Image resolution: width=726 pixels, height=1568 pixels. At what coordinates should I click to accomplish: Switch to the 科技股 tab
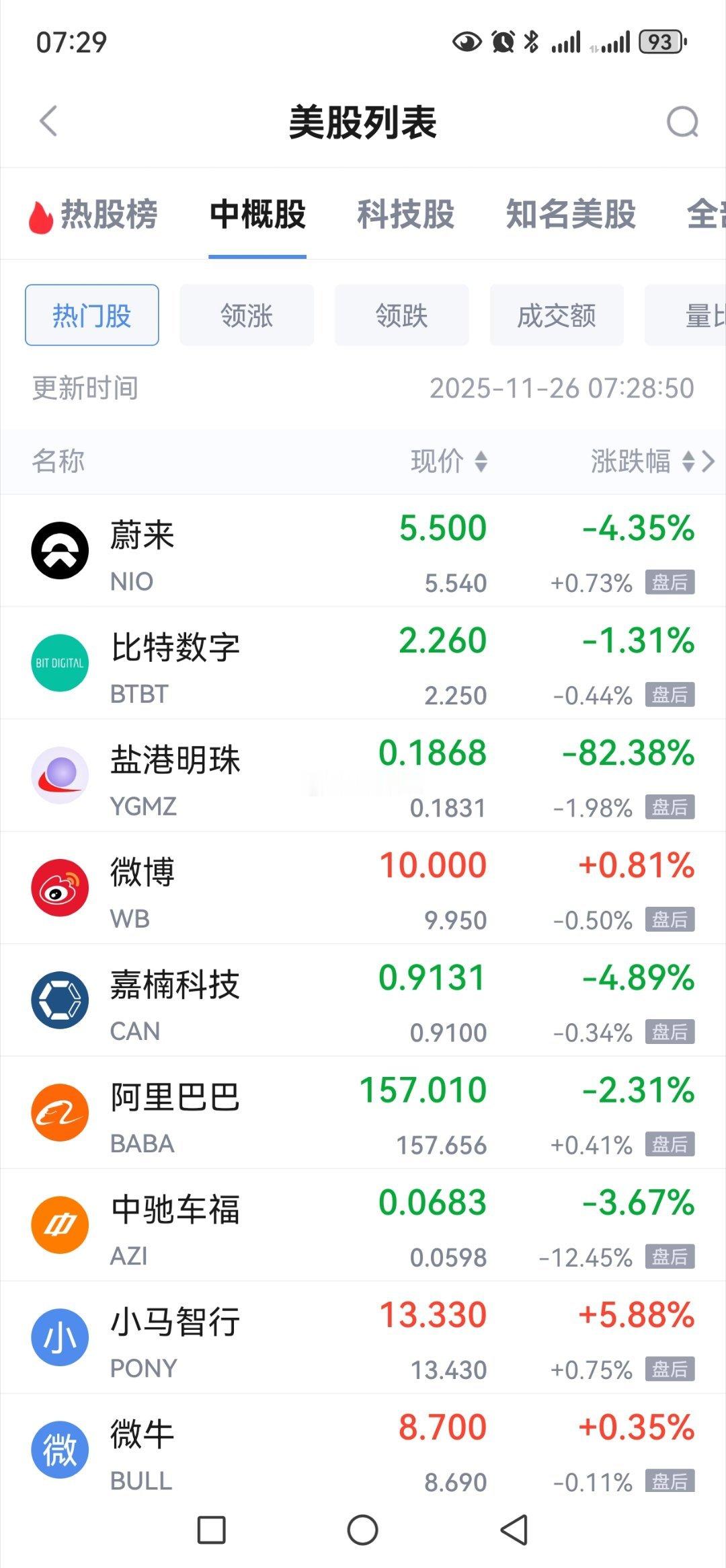click(x=406, y=215)
